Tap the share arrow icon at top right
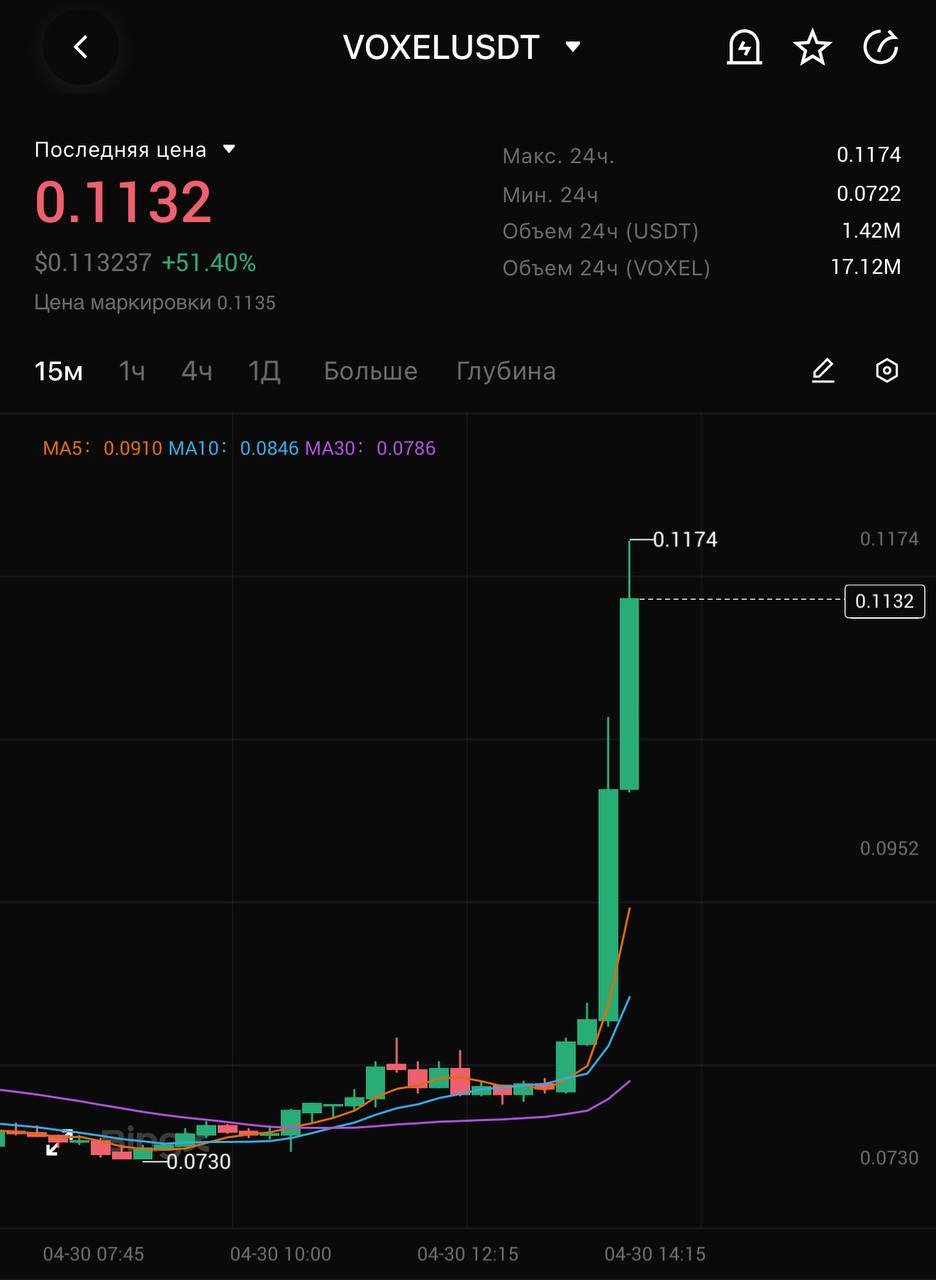The width and height of the screenshot is (936, 1280). [x=880, y=47]
